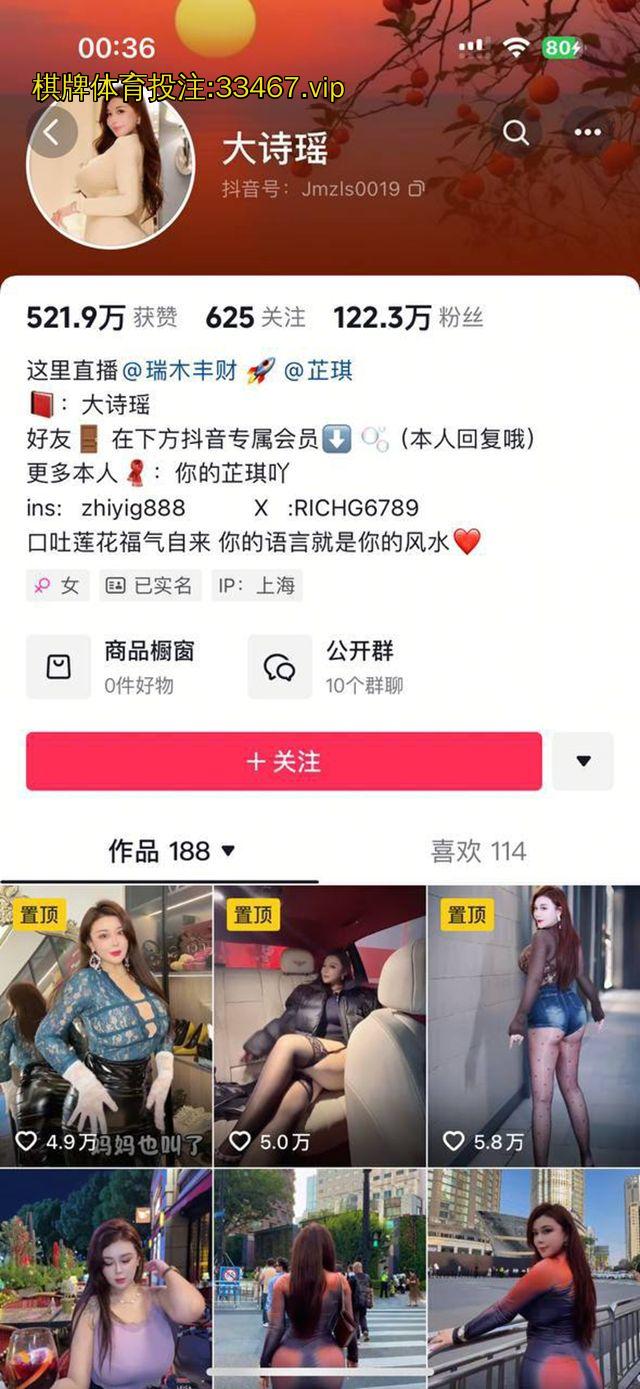Screen dimensions: 640x1389
Task: Switch to the 作品 188 tab
Action: 170,851
